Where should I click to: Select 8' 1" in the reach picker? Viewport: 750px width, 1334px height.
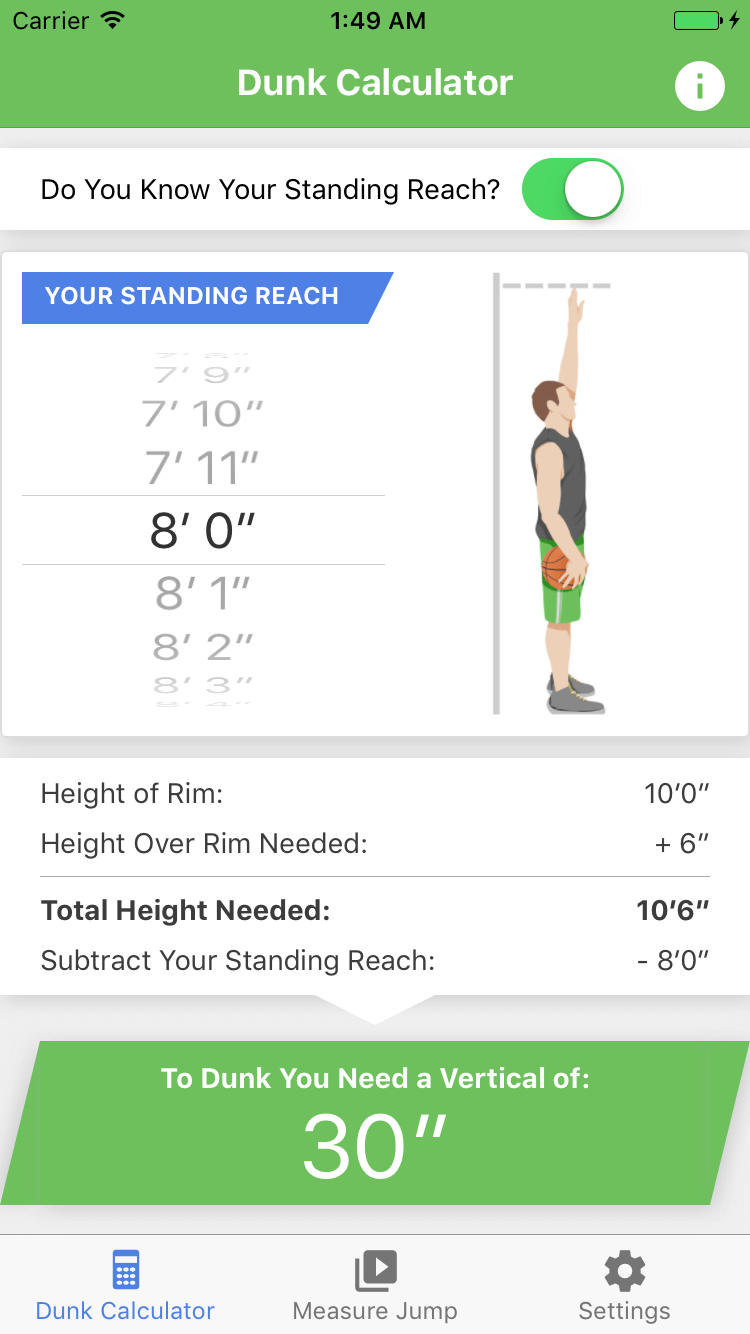tap(203, 594)
